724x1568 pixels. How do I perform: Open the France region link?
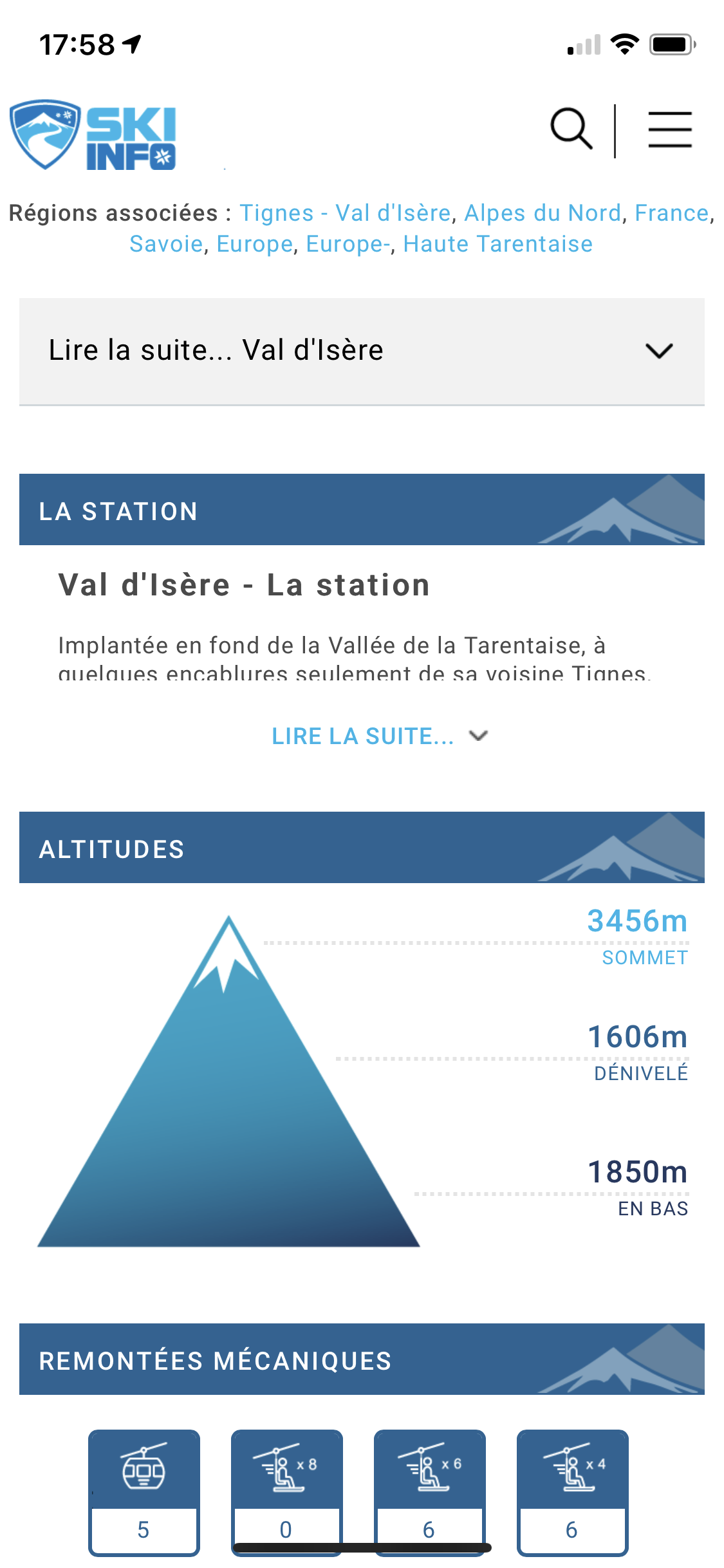click(671, 213)
